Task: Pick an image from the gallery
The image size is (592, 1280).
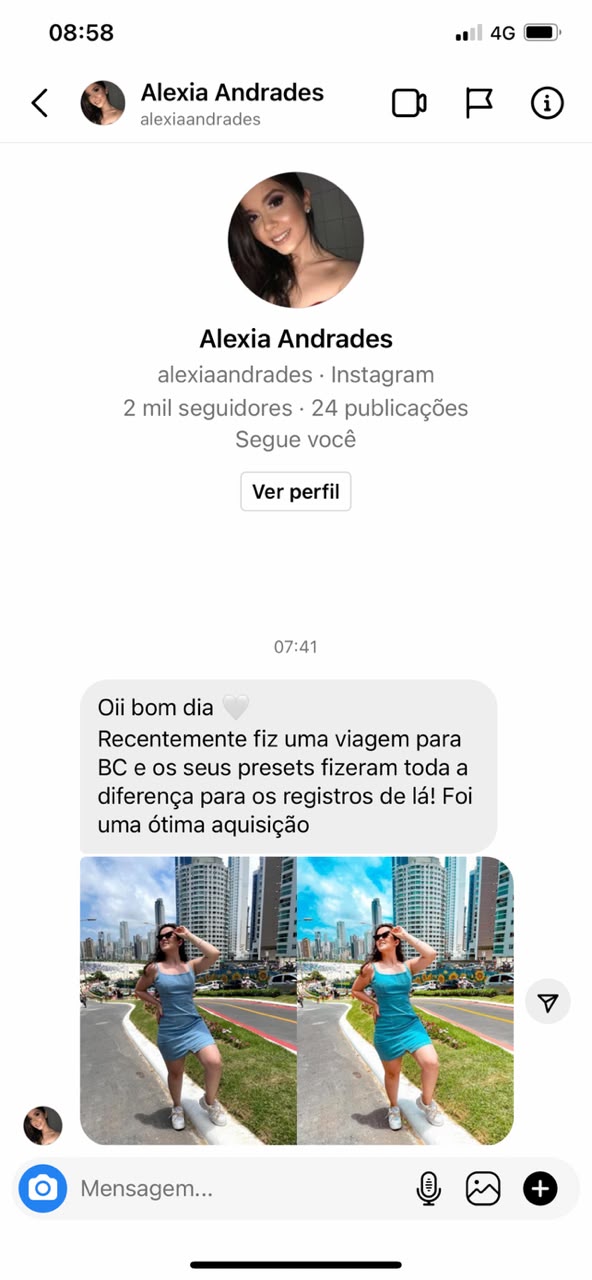Action: 483,1188
